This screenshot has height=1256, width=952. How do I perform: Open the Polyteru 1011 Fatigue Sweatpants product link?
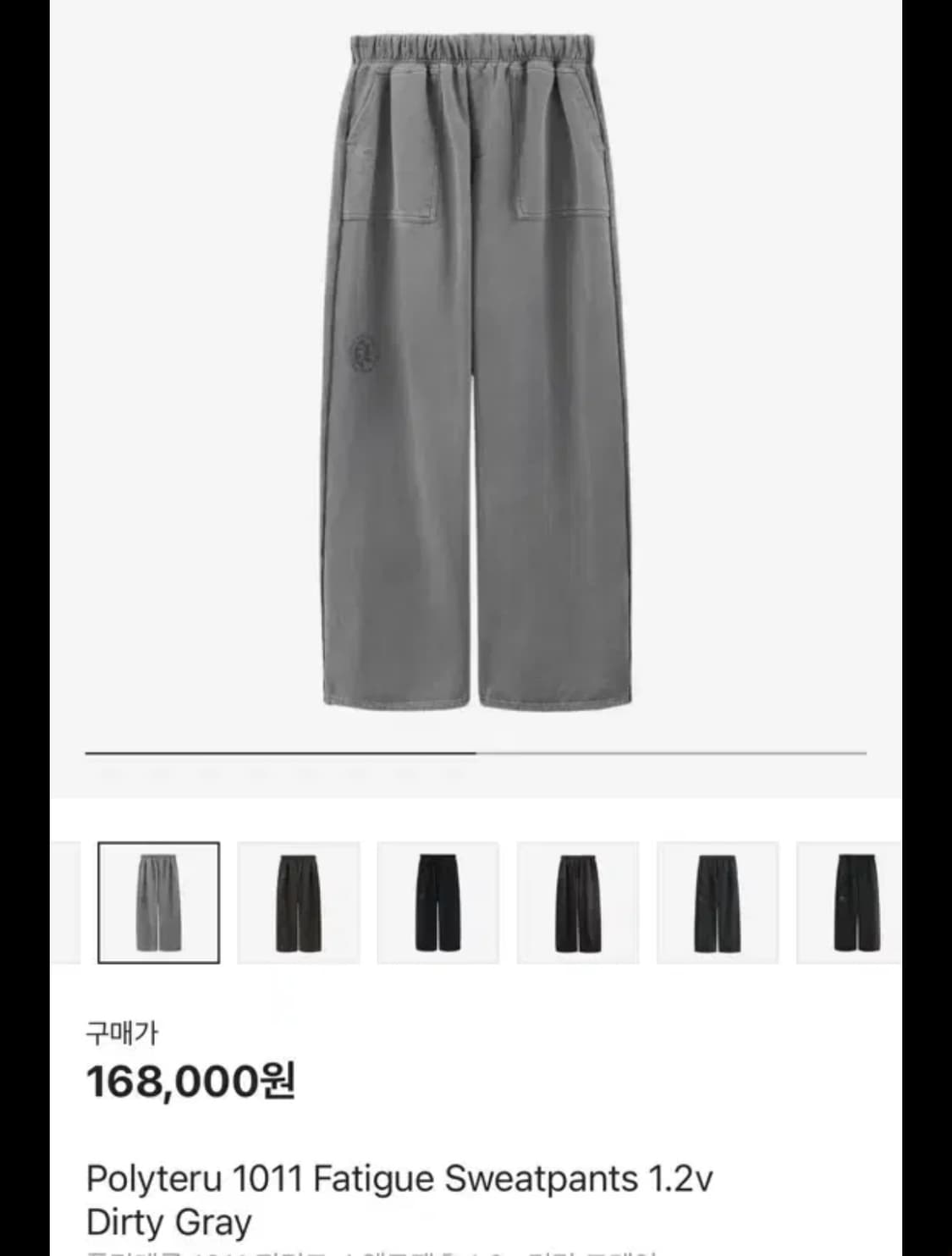[x=402, y=1178]
